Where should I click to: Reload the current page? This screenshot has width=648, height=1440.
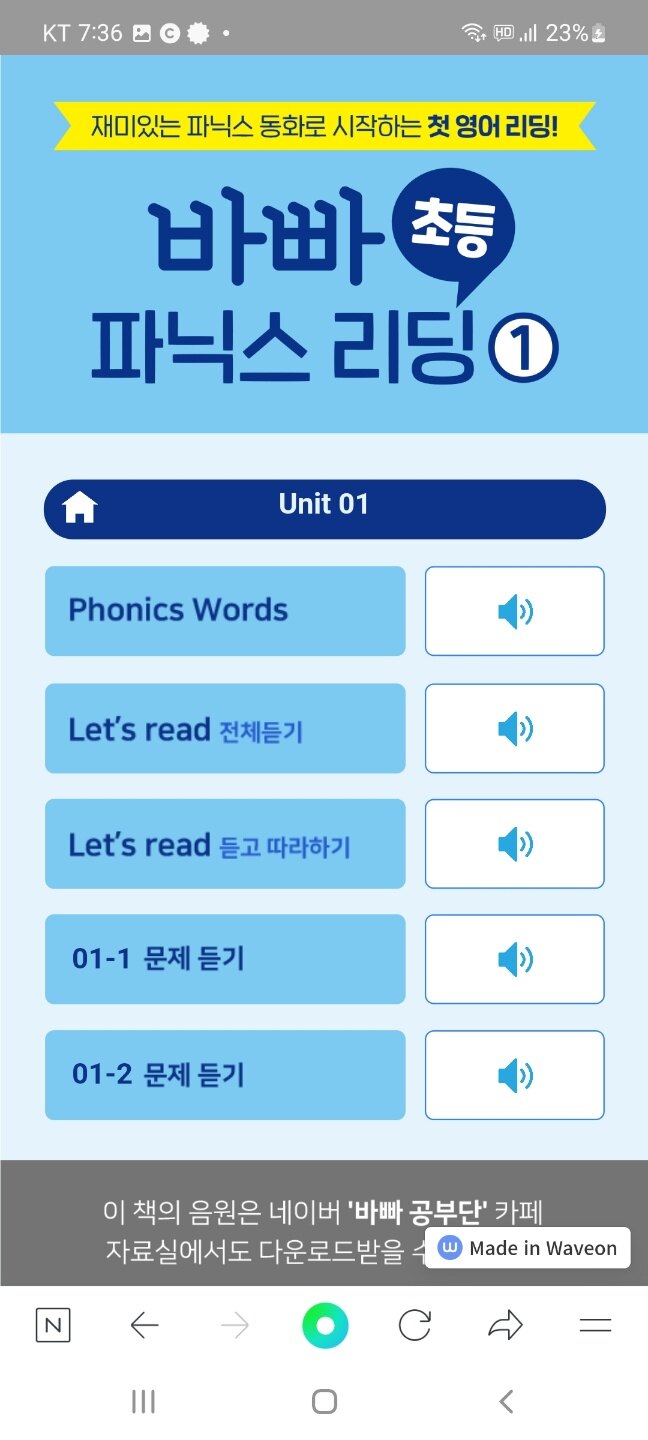[414, 1326]
